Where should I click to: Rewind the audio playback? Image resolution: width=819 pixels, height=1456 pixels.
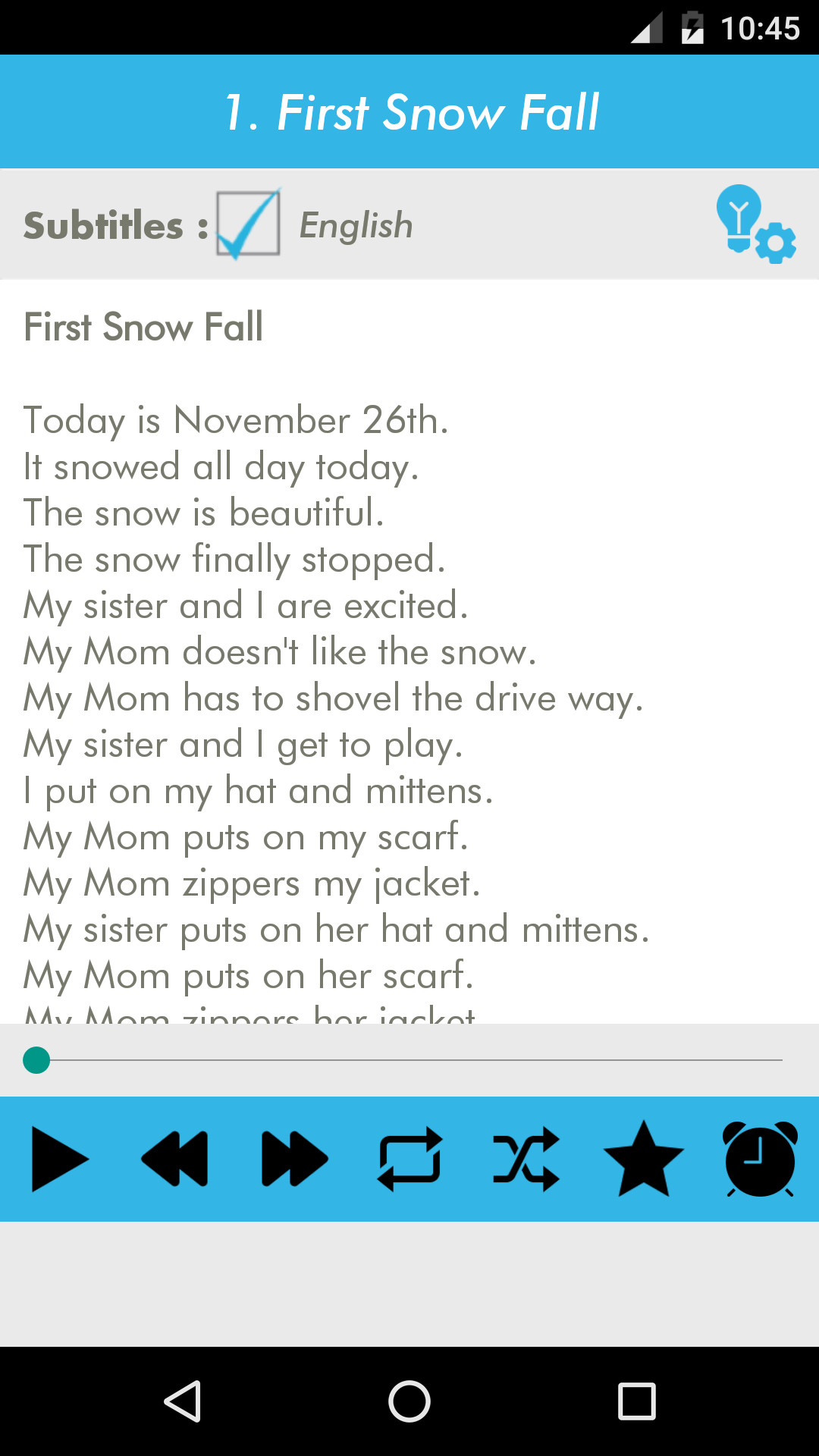click(175, 1159)
